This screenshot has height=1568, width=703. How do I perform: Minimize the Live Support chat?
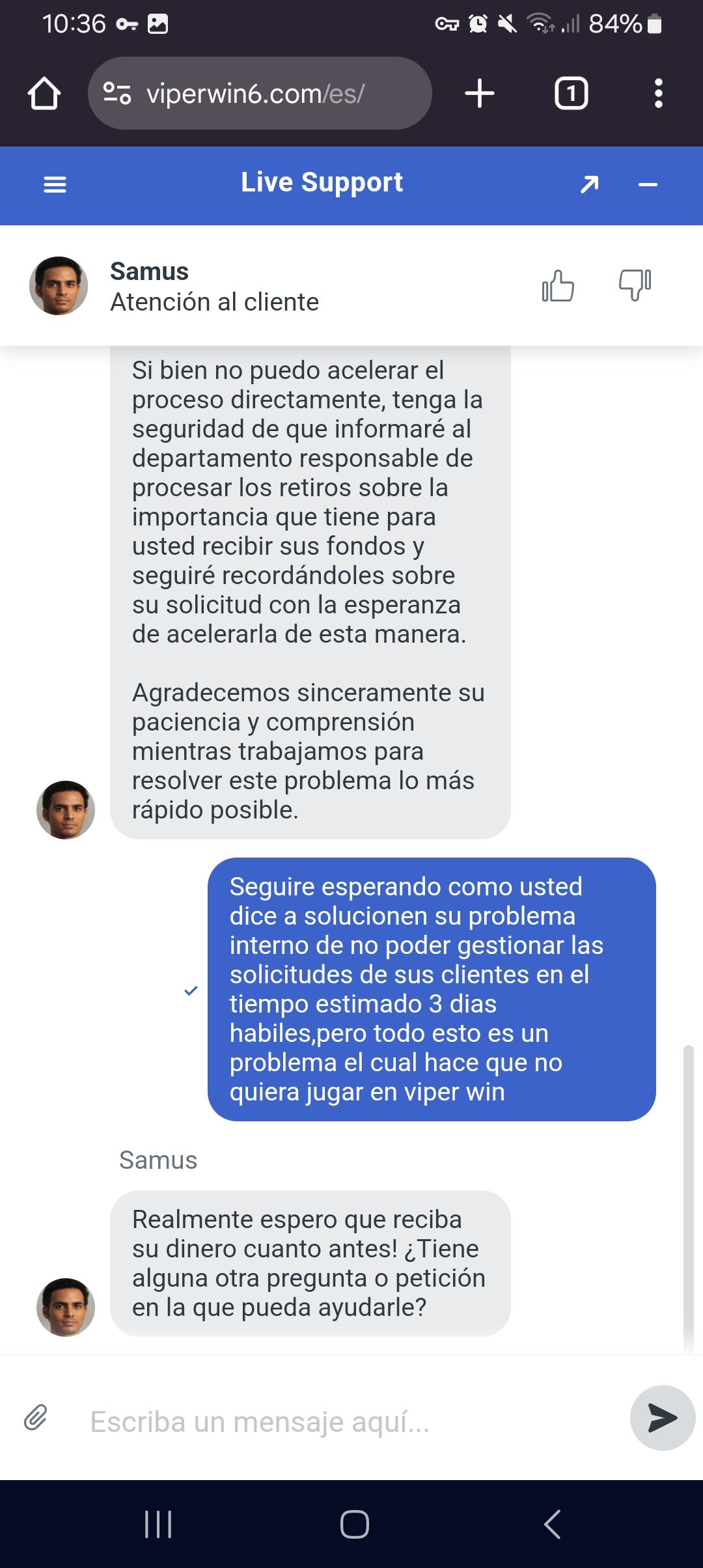tap(648, 185)
